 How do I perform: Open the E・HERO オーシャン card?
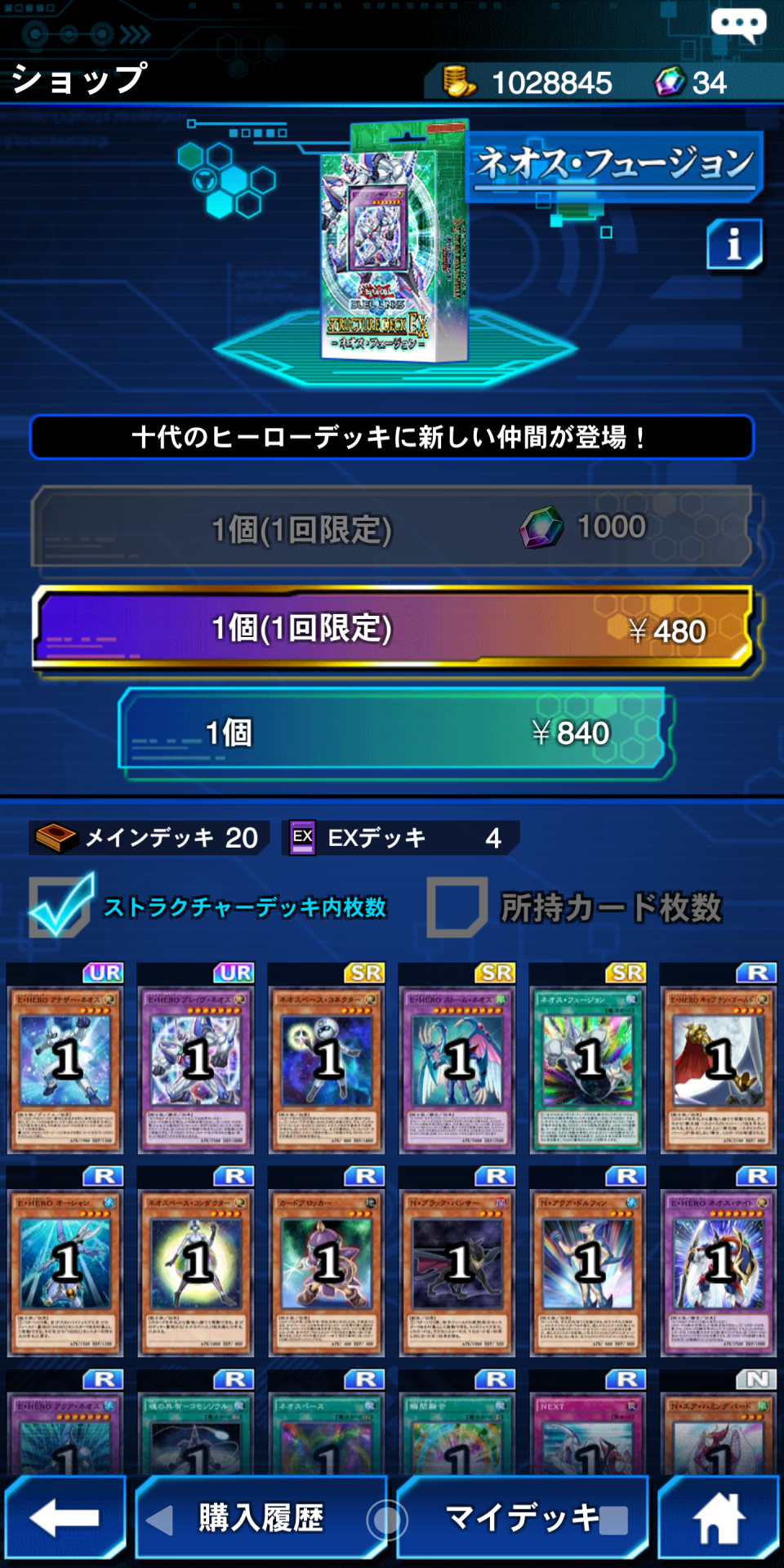click(x=65, y=1263)
